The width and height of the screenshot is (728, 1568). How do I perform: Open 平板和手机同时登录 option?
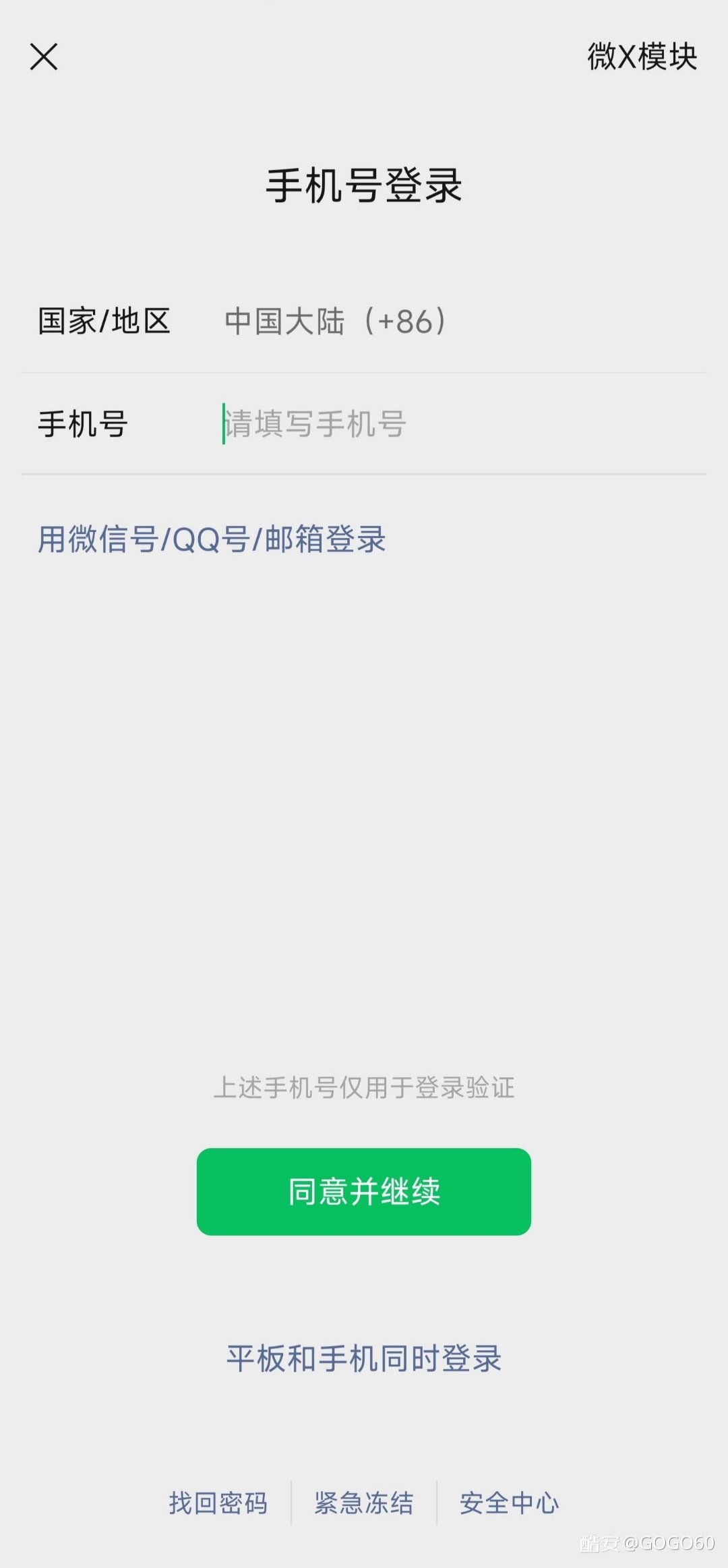click(x=364, y=1358)
